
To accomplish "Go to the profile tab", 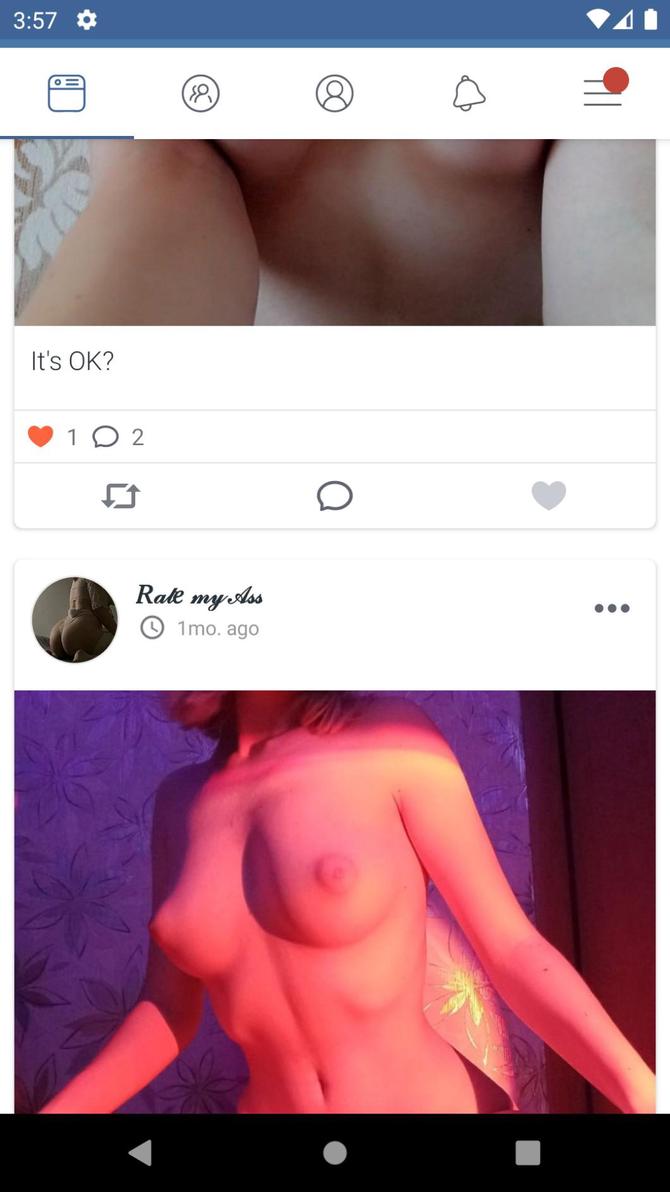I will coord(334,93).
